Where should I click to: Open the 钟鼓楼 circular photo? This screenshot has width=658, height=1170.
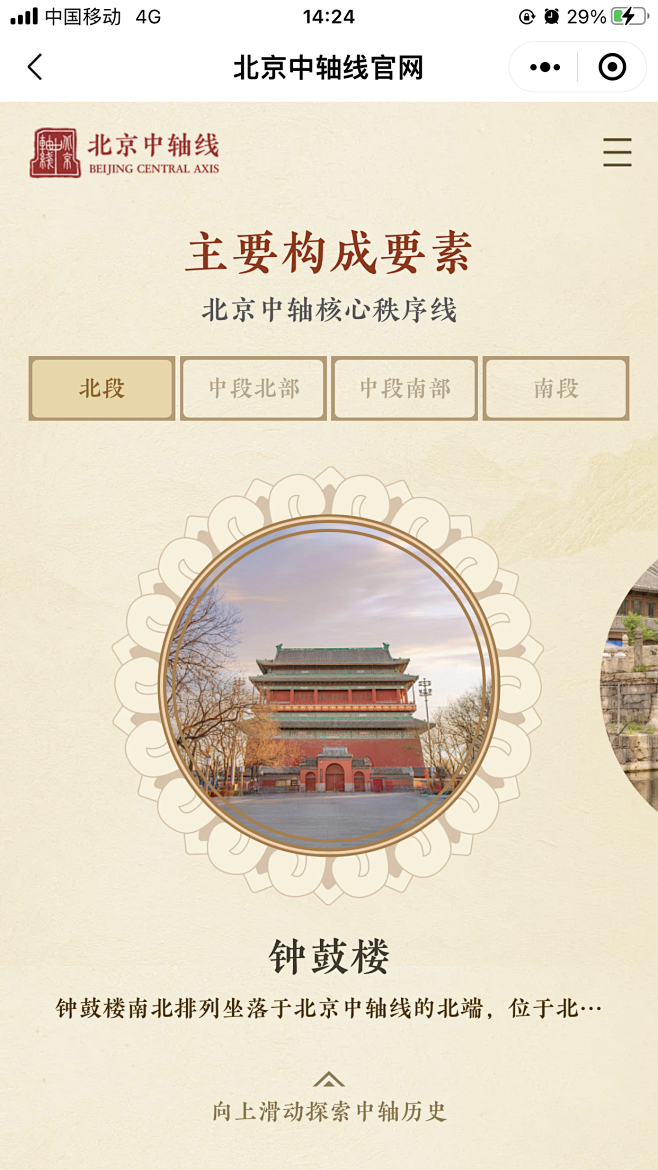(x=328, y=685)
